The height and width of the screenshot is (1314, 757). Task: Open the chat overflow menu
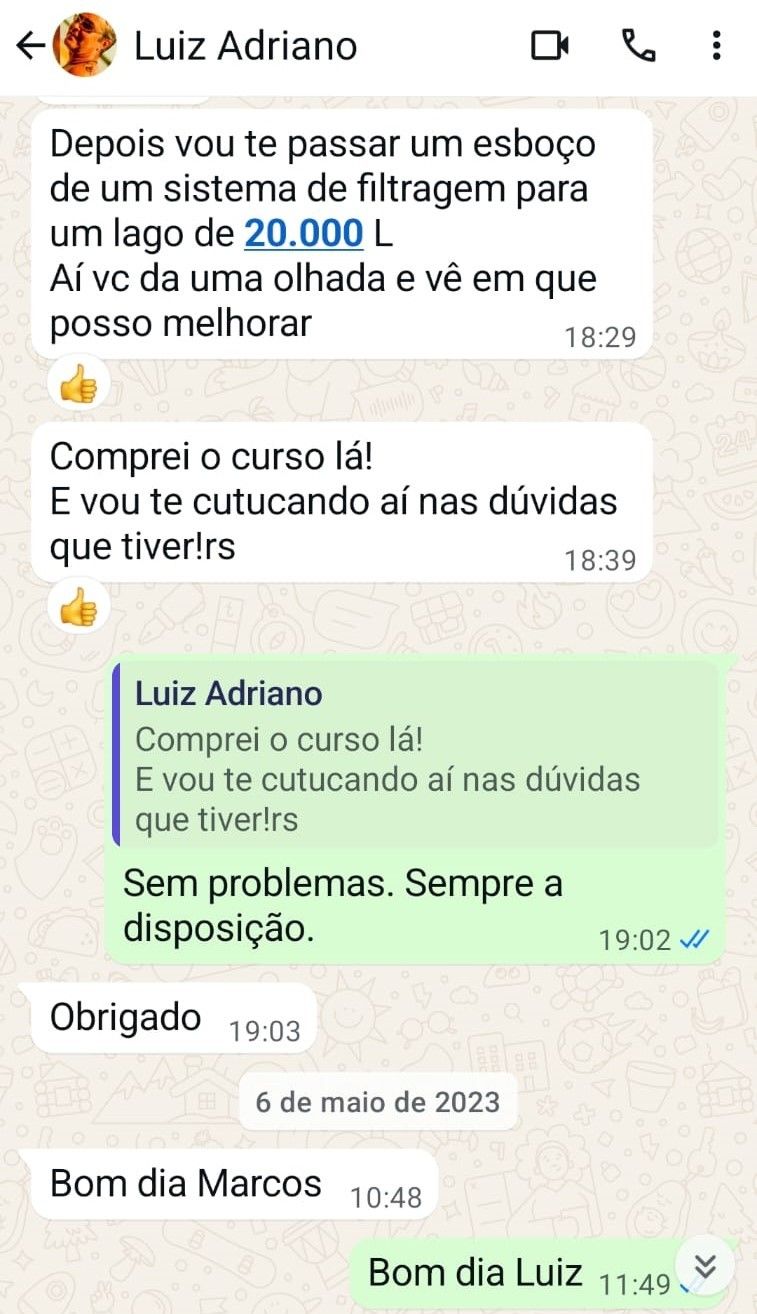click(716, 46)
